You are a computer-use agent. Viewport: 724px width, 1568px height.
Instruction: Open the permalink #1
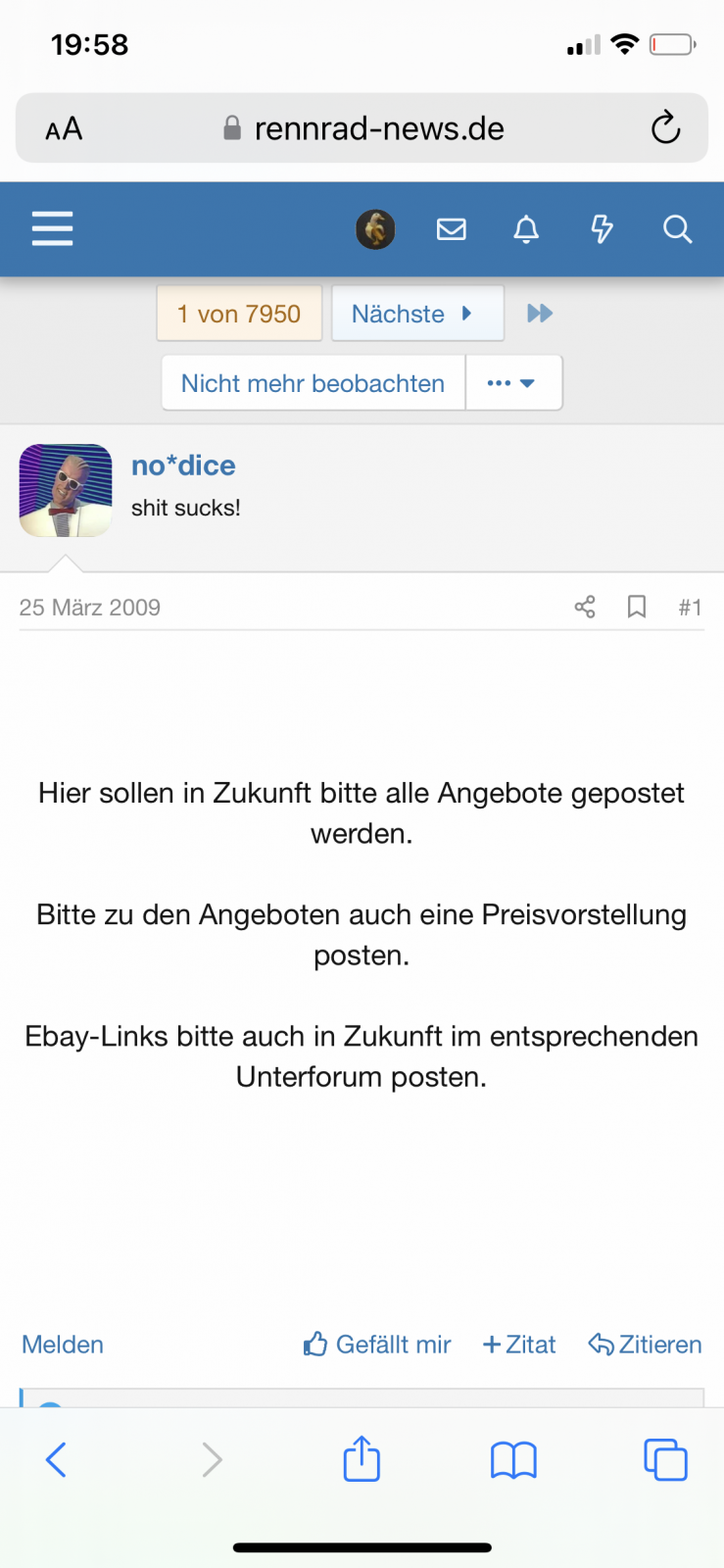click(x=690, y=608)
